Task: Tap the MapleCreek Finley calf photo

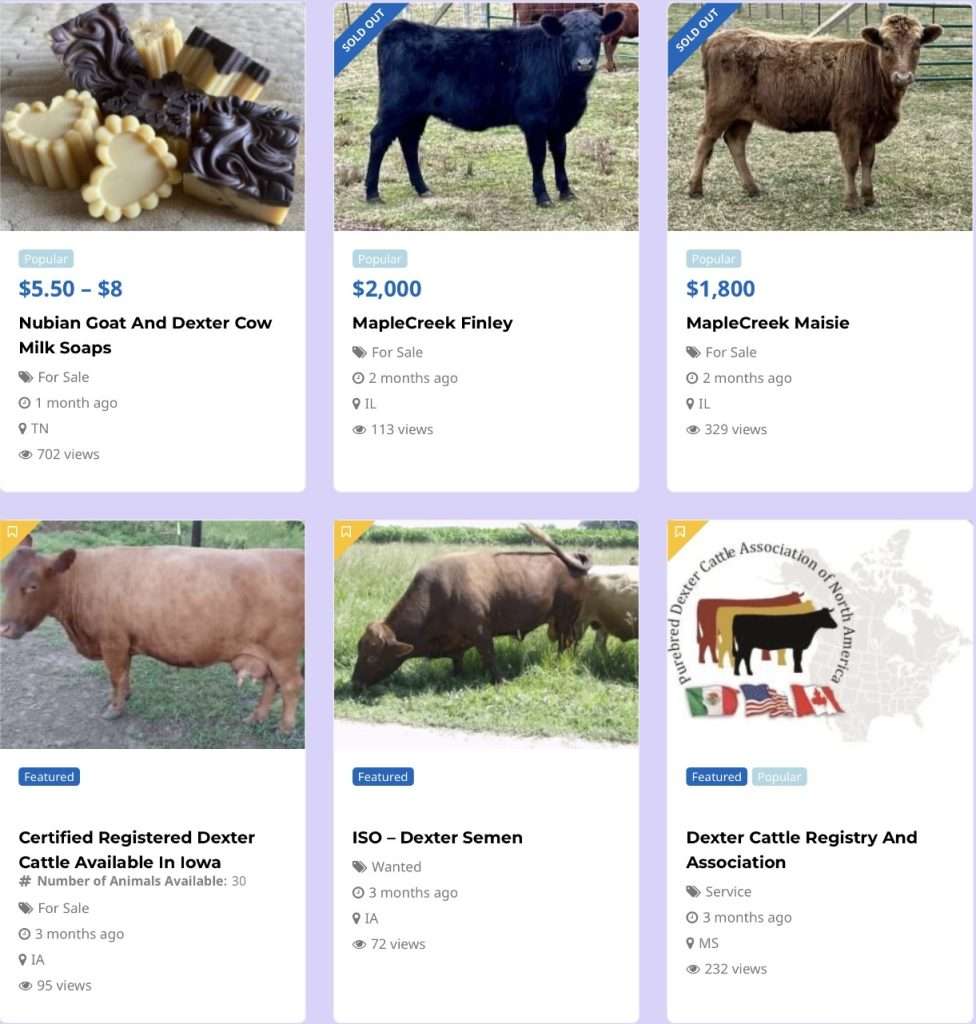Action: (x=486, y=115)
